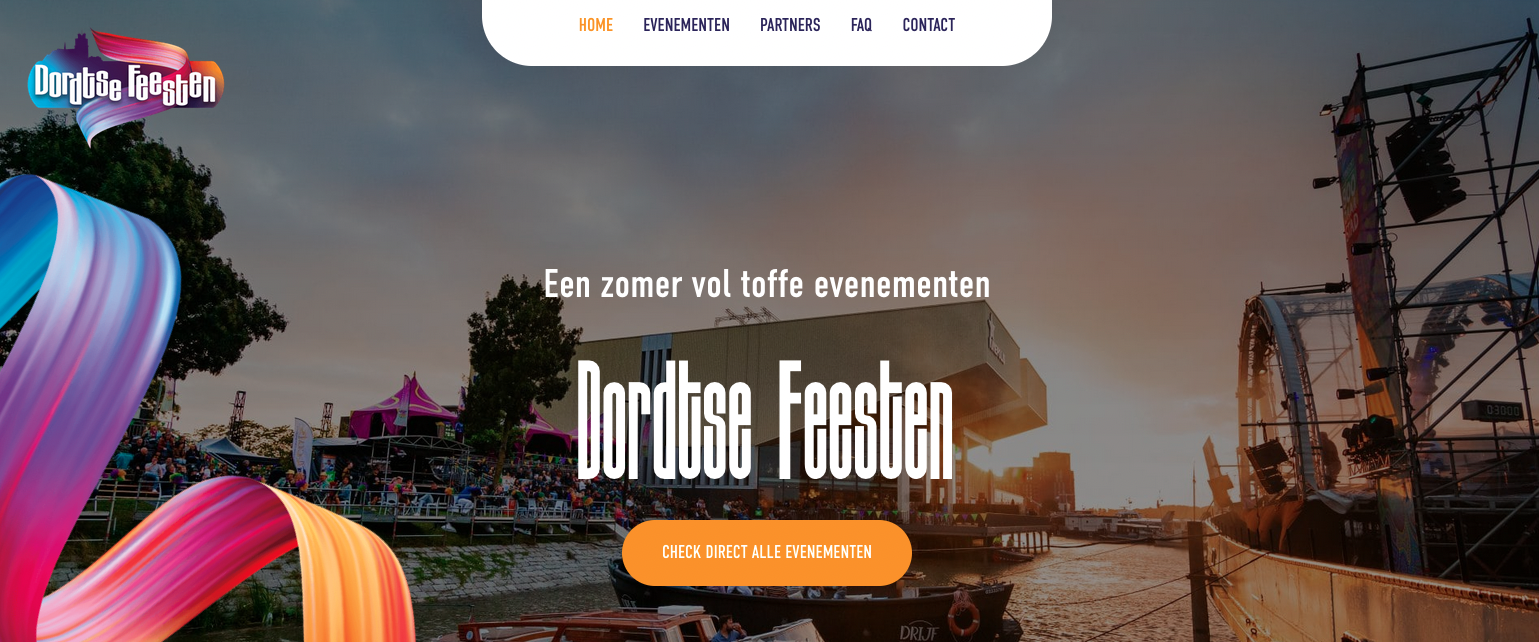View the FAQ page

click(861, 25)
